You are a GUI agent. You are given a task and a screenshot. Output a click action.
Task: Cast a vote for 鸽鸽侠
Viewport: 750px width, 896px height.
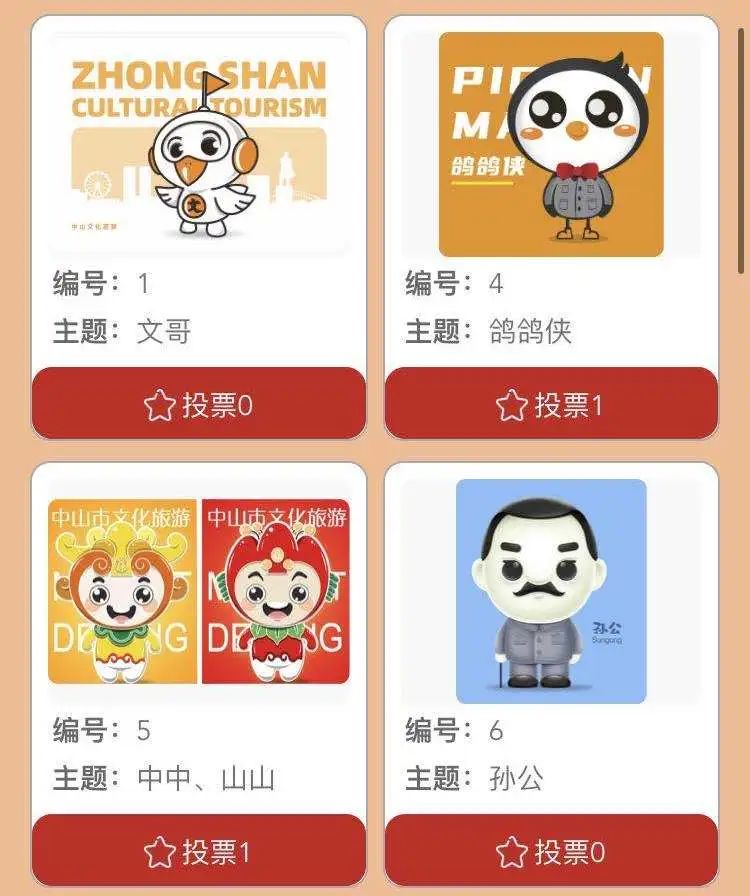(551, 405)
